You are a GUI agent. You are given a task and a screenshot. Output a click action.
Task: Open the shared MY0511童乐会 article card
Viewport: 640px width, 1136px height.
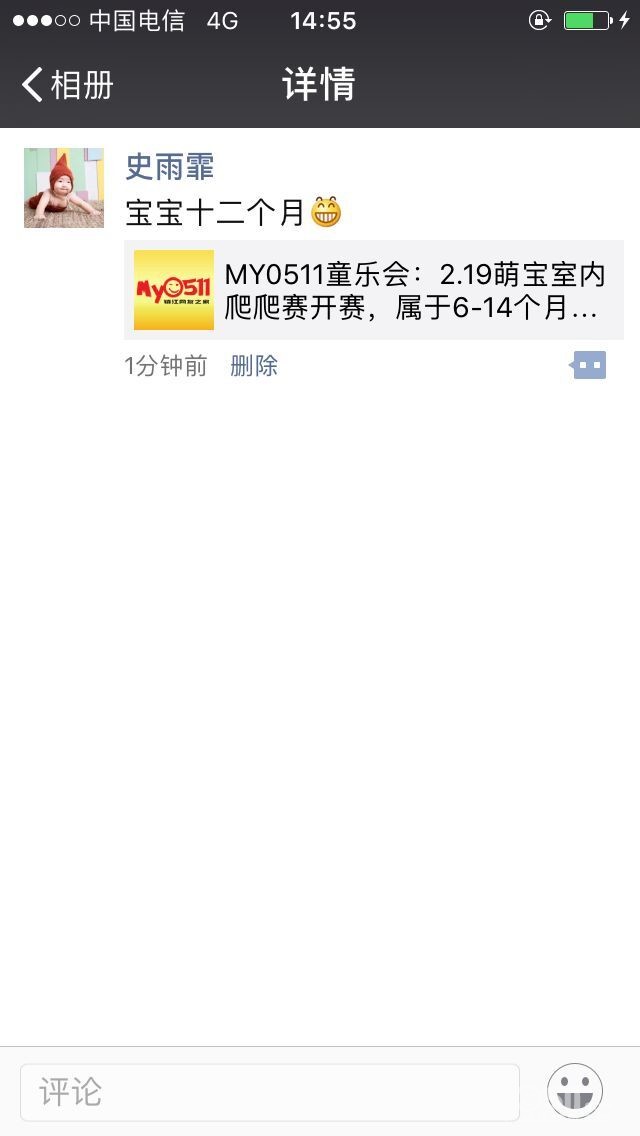(374, 290)
